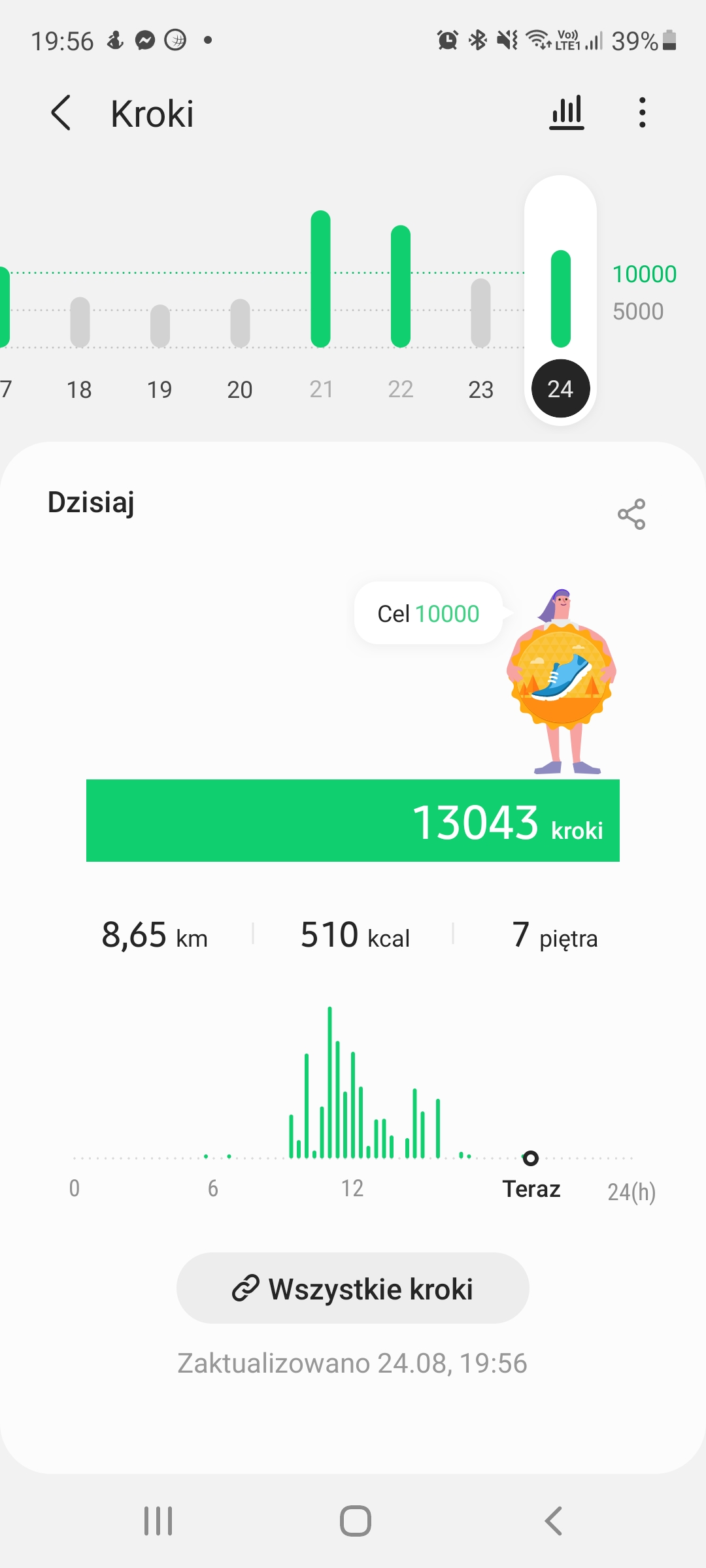Select day 20 in the step chart
The width and height of the screenshot is (706, 1568).
tap(240, 327)
